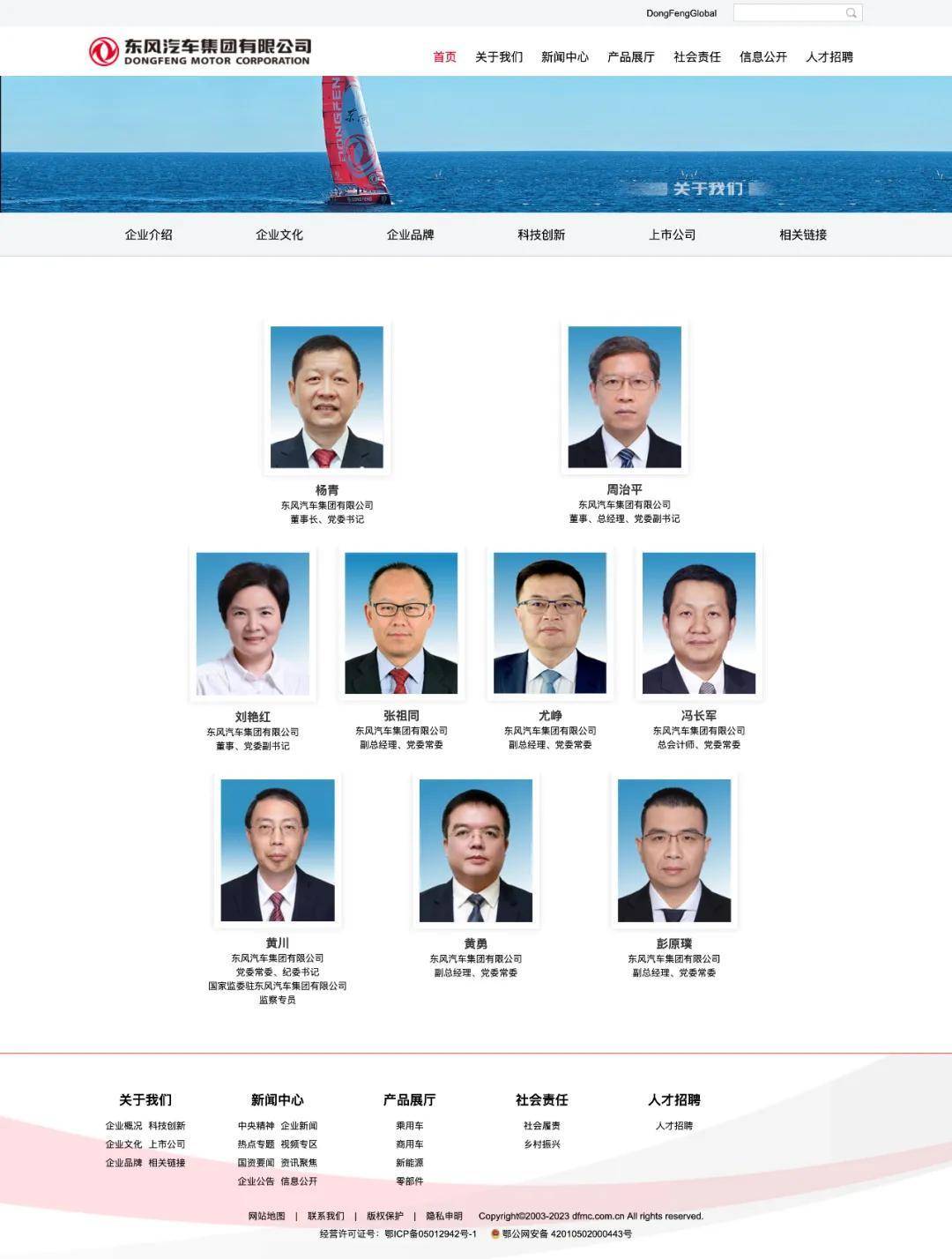
Task: Open 信息公开 in the top menu
Action: 763,57
